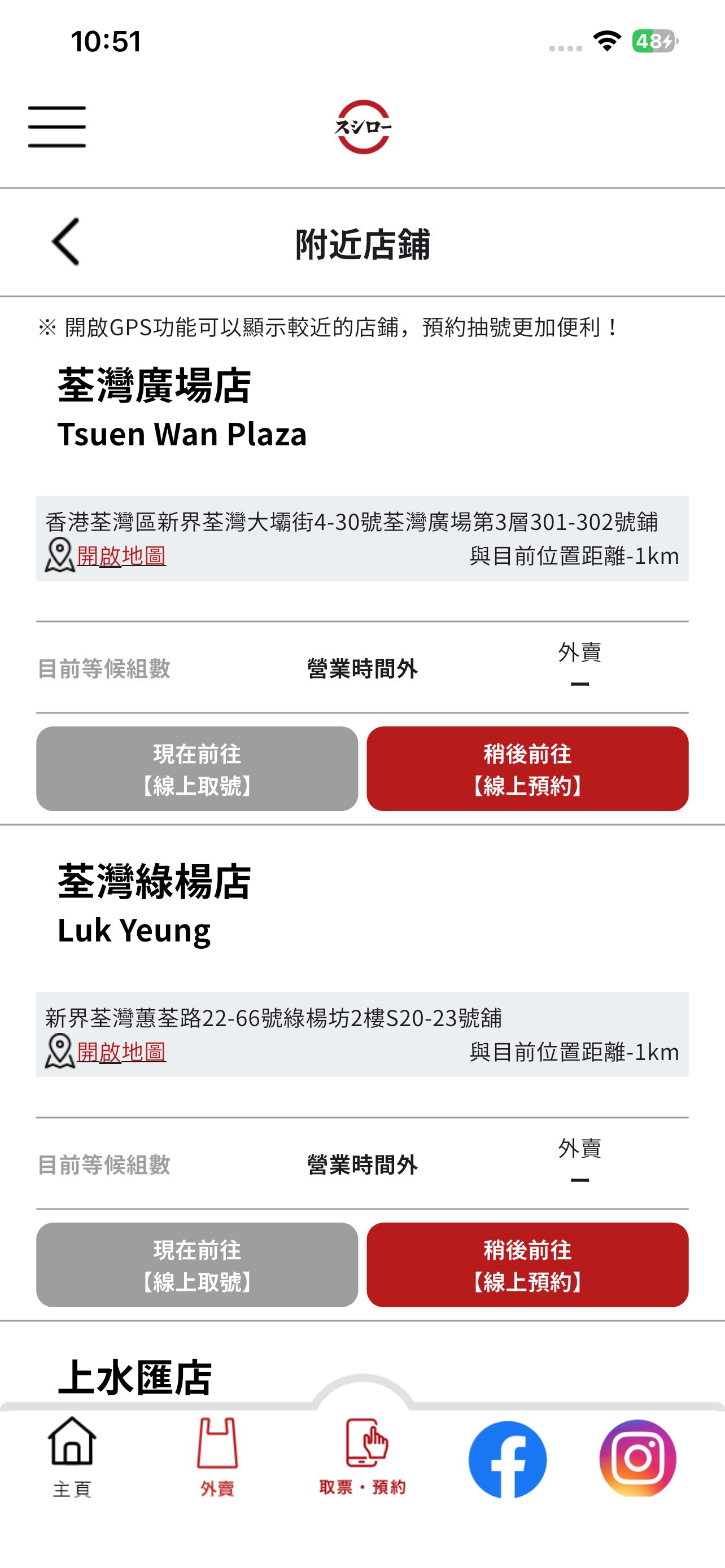The height and width of the screenshot is (1568, 725).
Task: Open the hamburger drawer menu
Action: (56, 126)
